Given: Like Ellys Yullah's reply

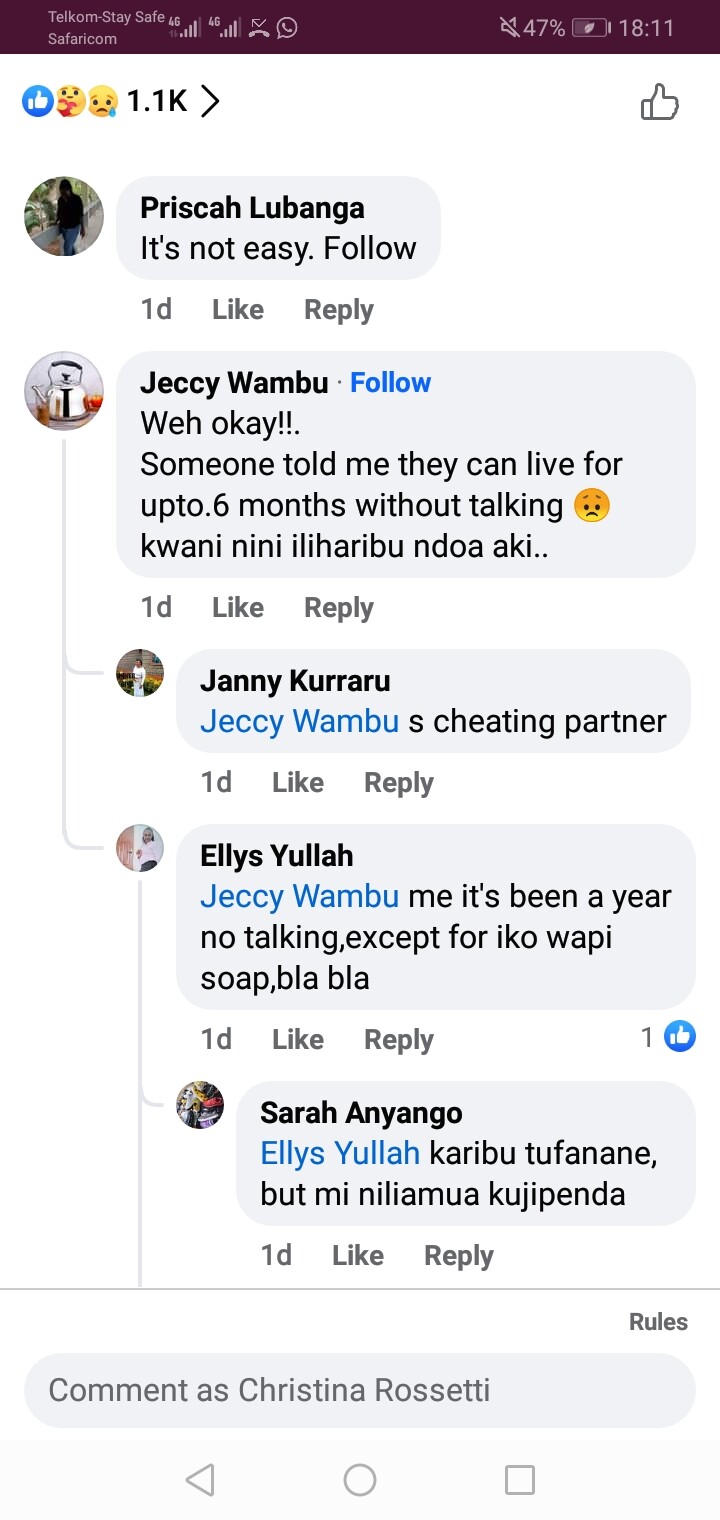Looking at the screenshot, I should pos(297,1040).
